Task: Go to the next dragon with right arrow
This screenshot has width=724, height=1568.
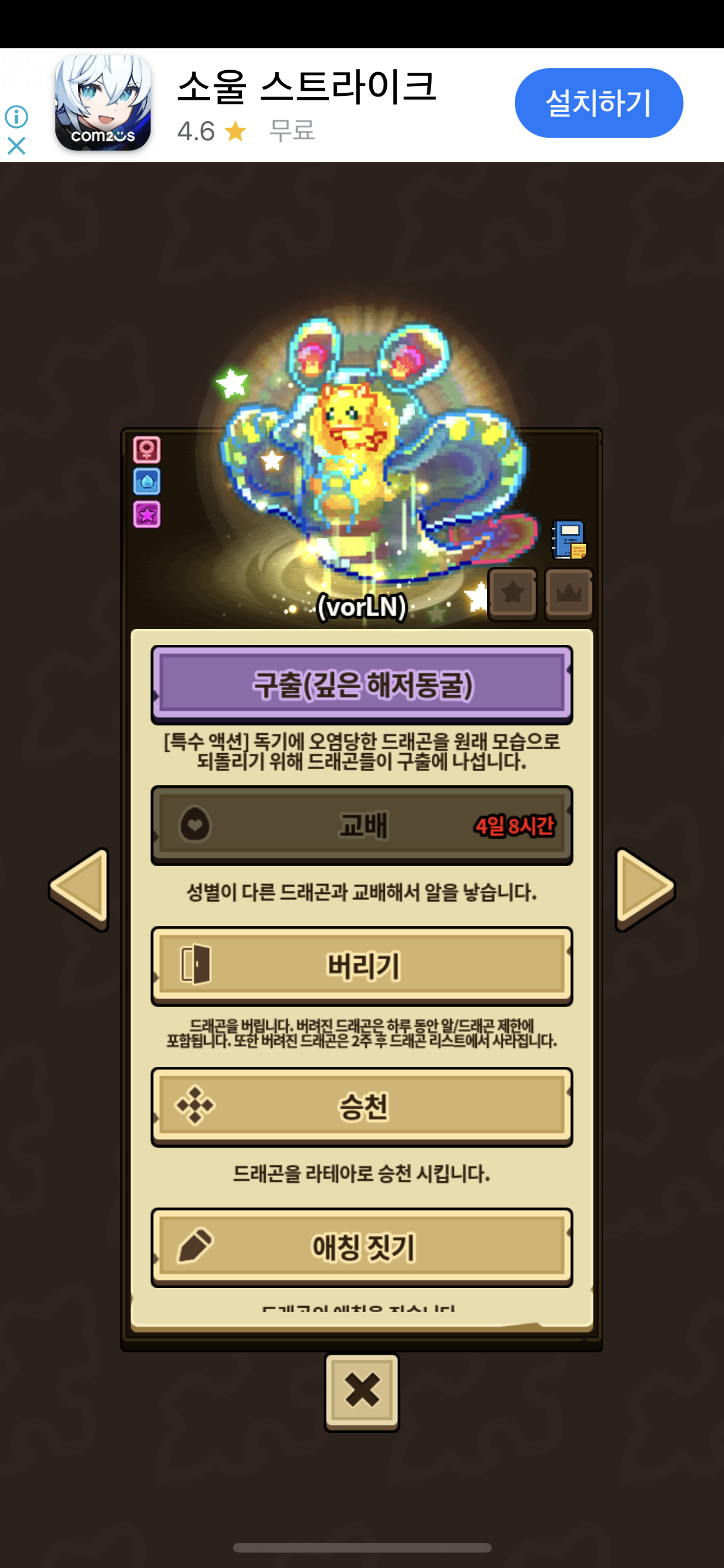Action: click(x=645, y=890)
